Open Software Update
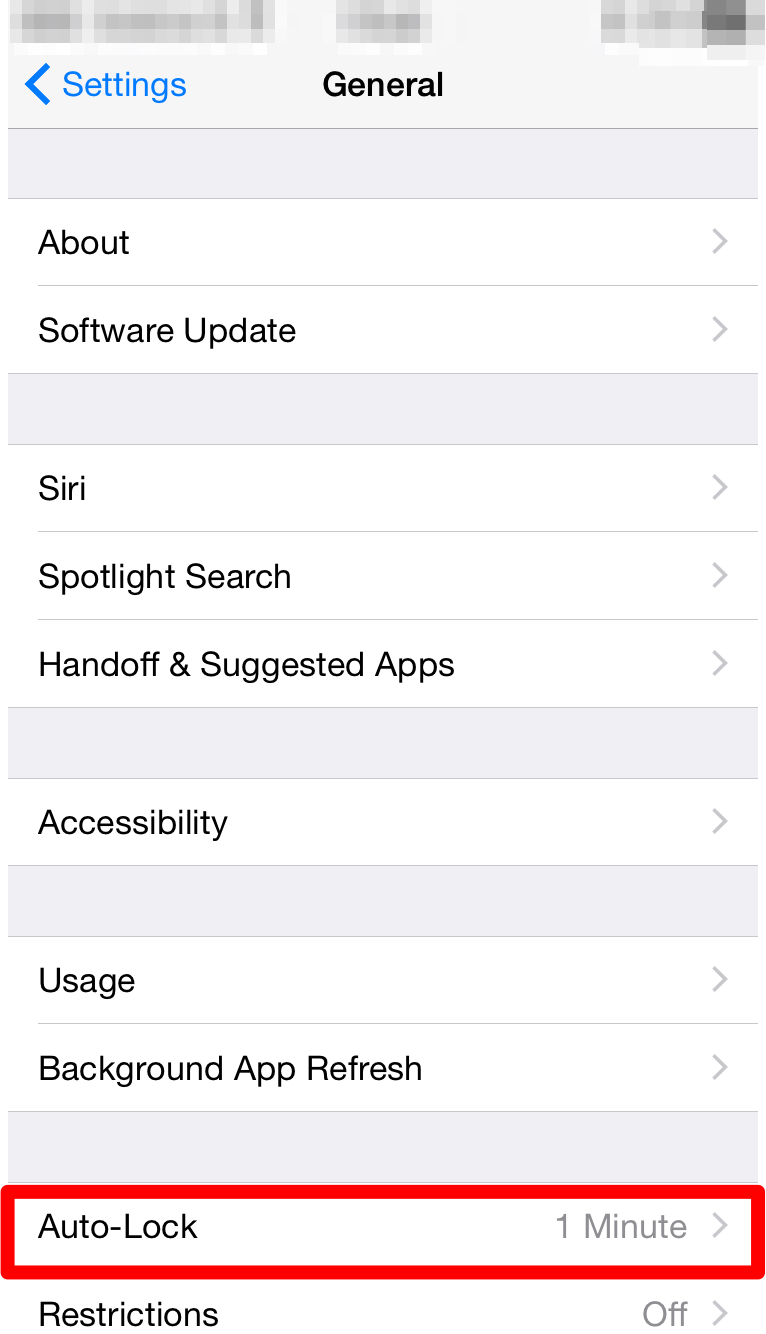766x1334 pixels. 382,330
